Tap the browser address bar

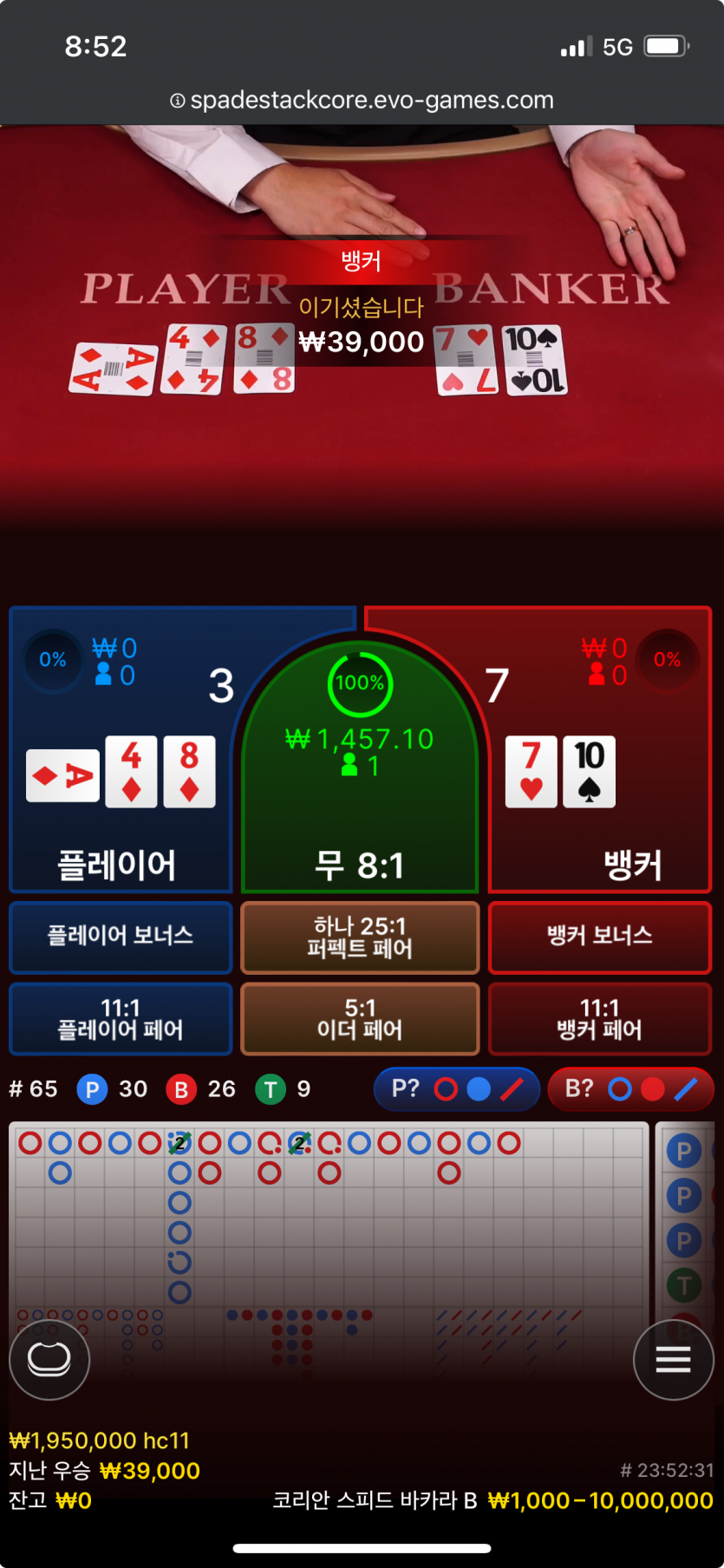[x=362, y=101]
